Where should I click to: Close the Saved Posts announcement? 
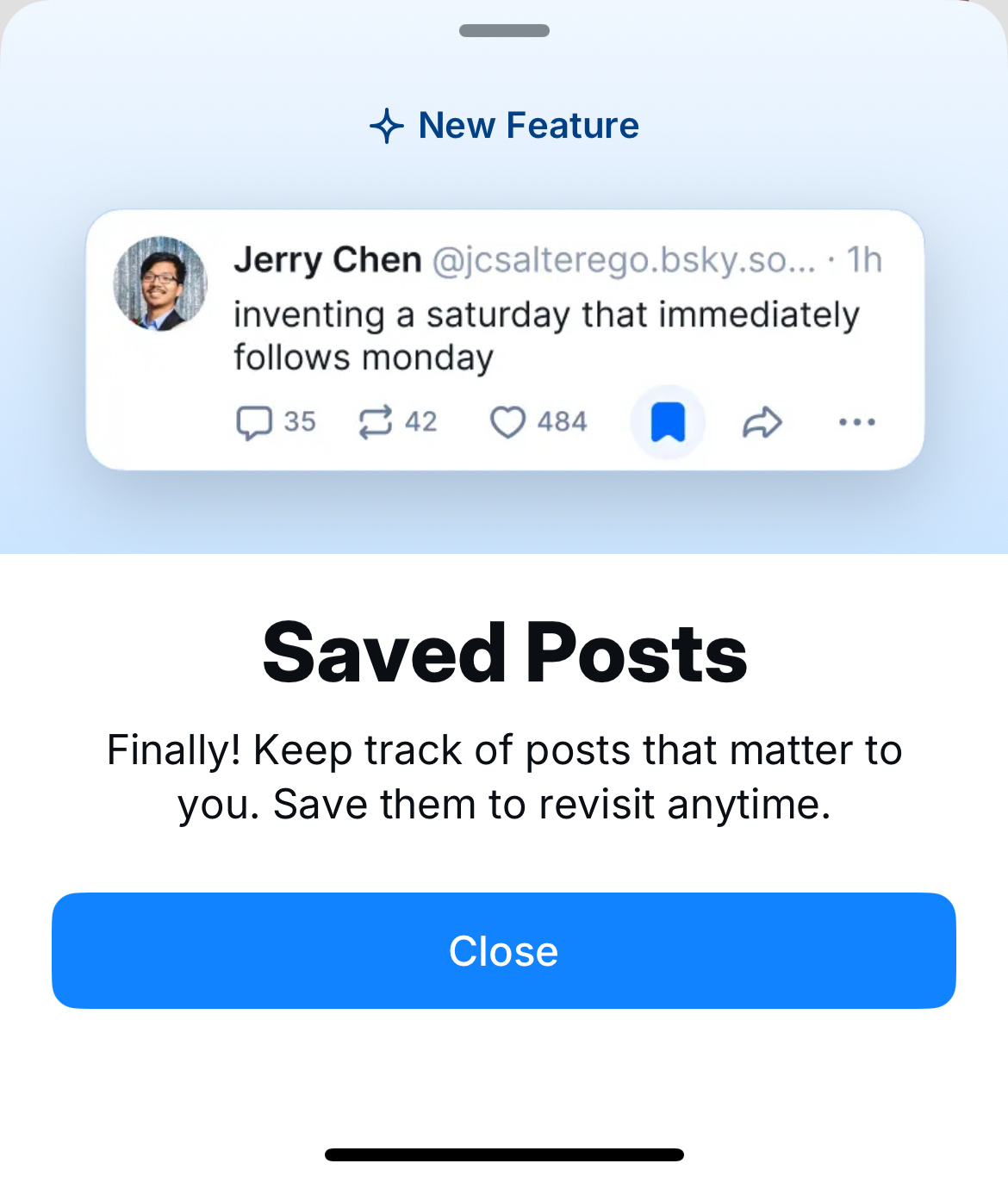(503, 951)
